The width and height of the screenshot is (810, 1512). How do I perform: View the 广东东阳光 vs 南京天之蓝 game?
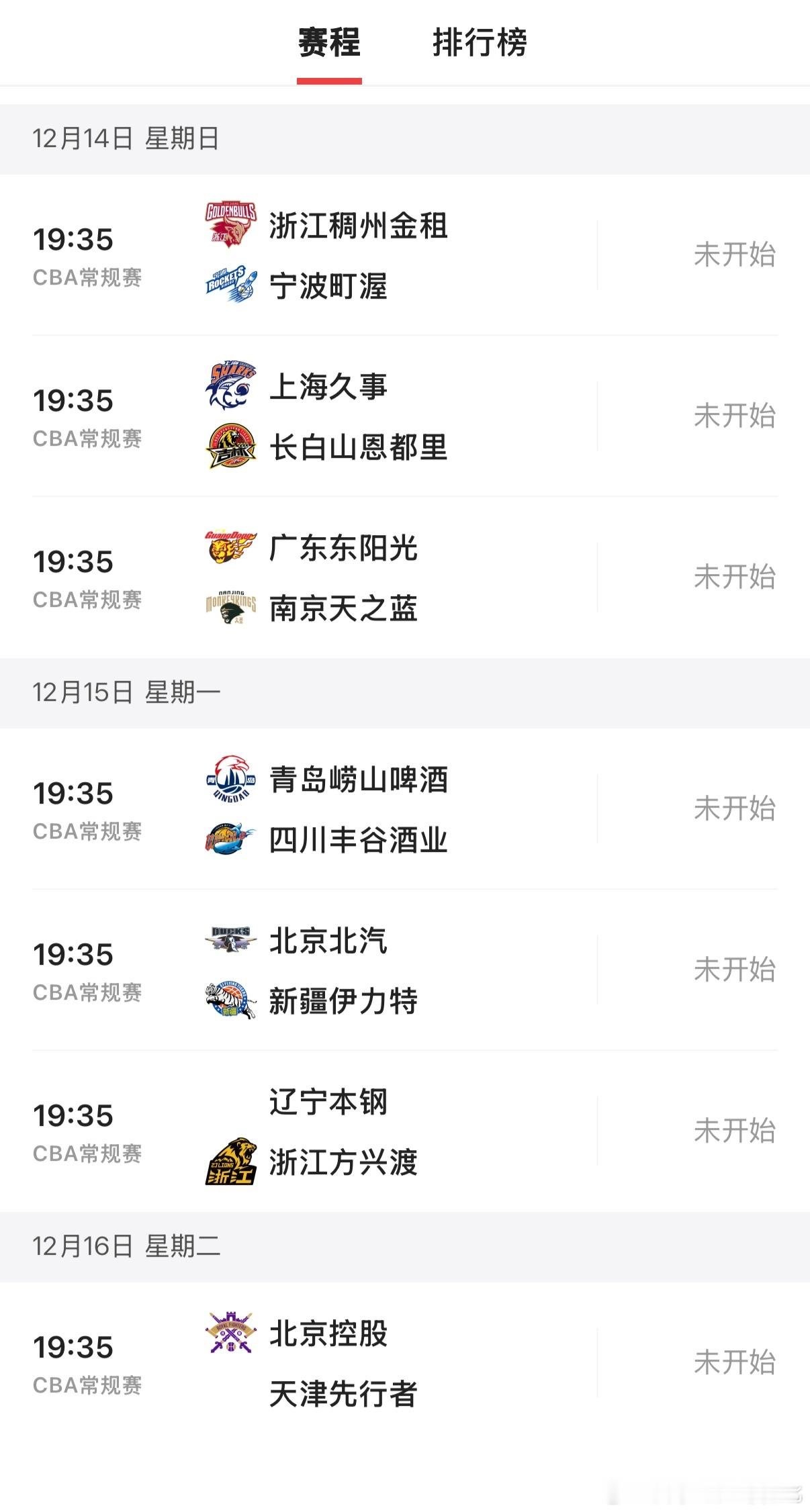pos(405,577)
